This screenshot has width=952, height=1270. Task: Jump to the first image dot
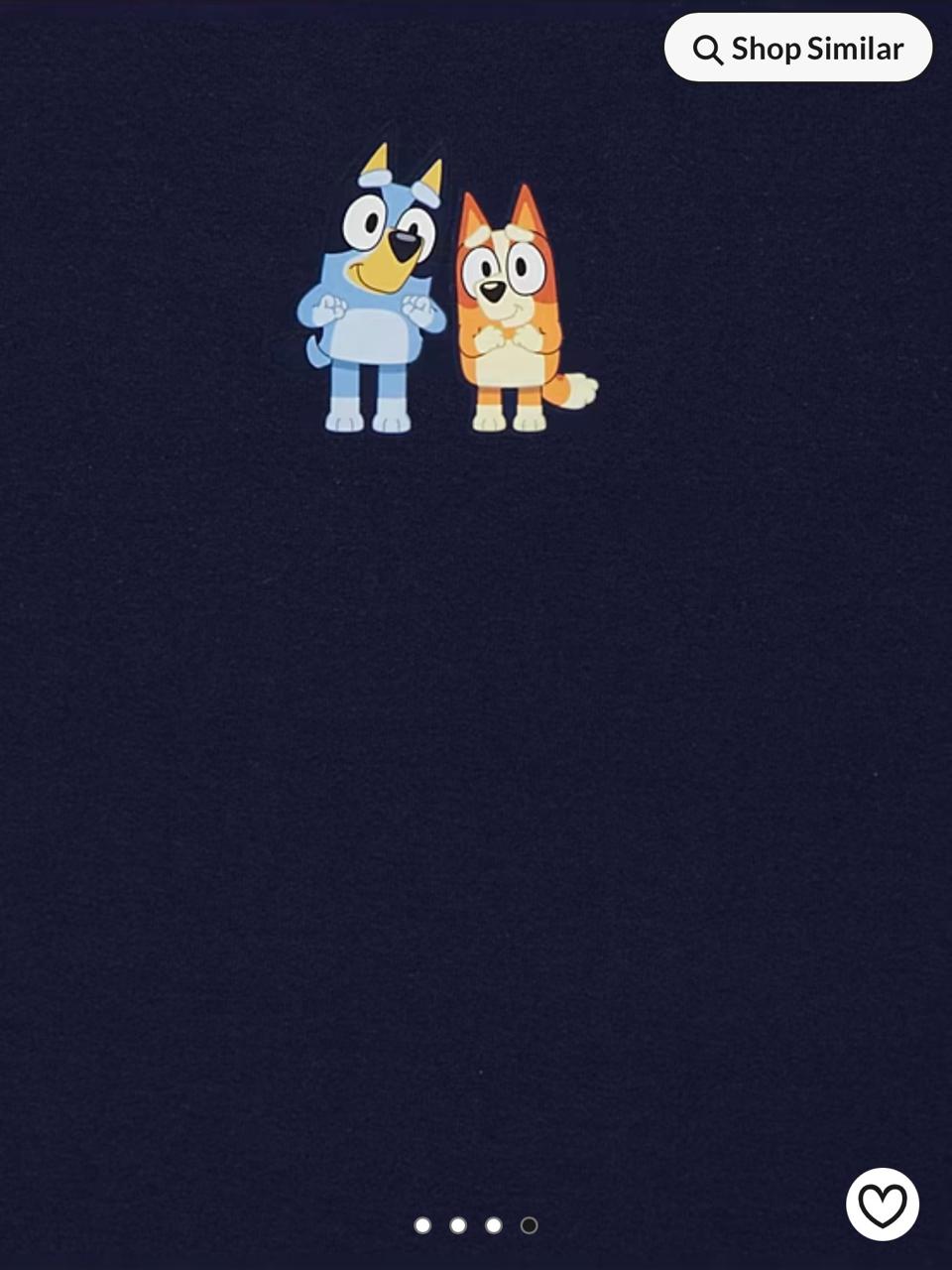point(422,1225)
